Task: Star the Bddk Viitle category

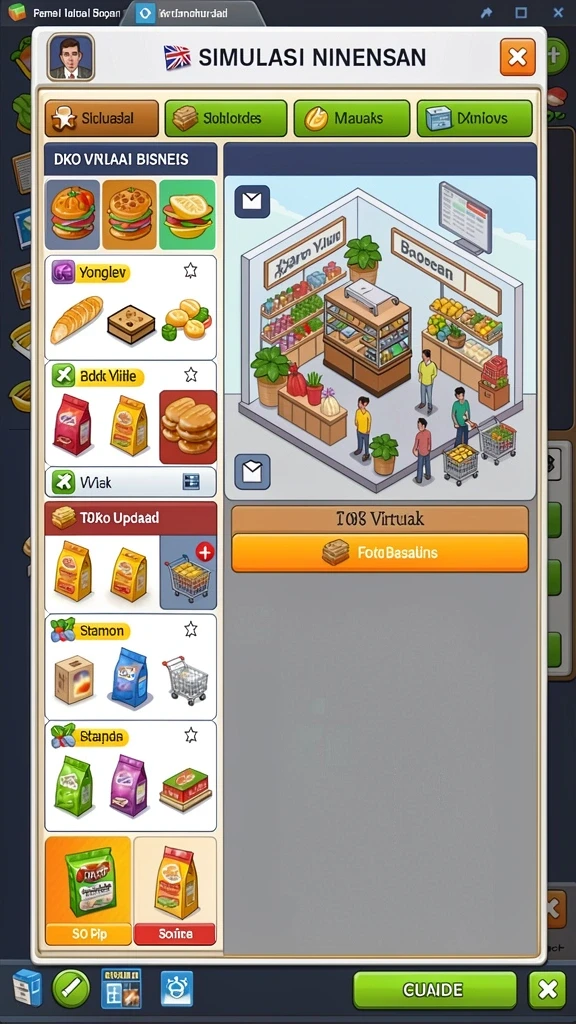Action: (x=191, y=374)
